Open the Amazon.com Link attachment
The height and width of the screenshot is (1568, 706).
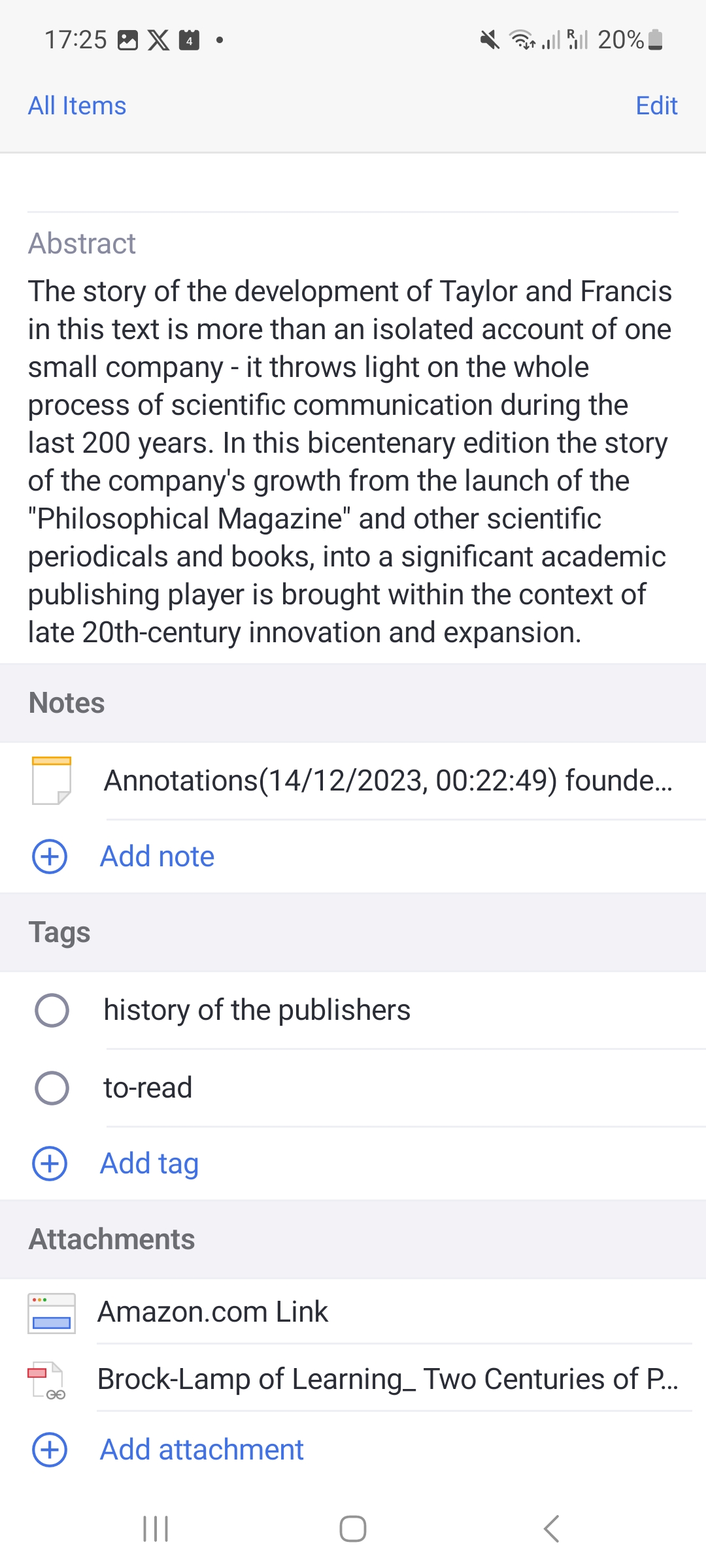click(353, 1312)
